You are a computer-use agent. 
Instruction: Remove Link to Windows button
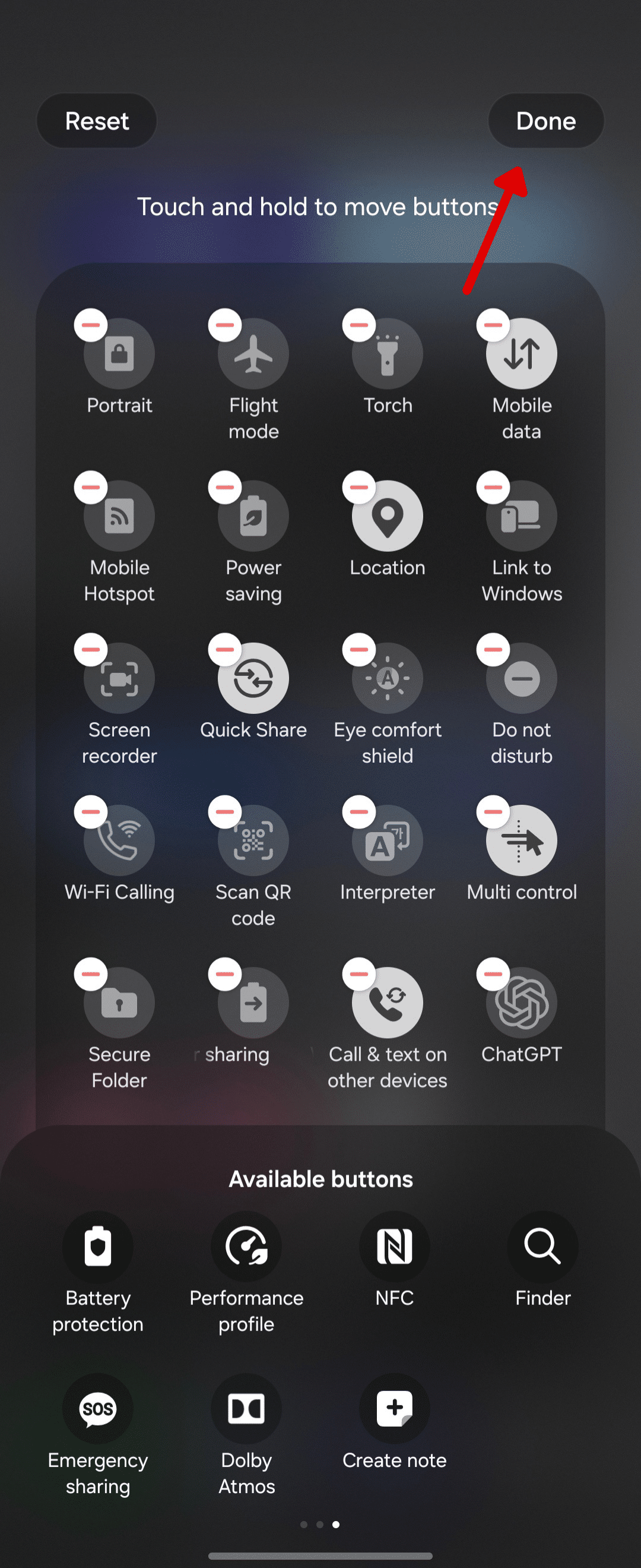coord(493,488)
